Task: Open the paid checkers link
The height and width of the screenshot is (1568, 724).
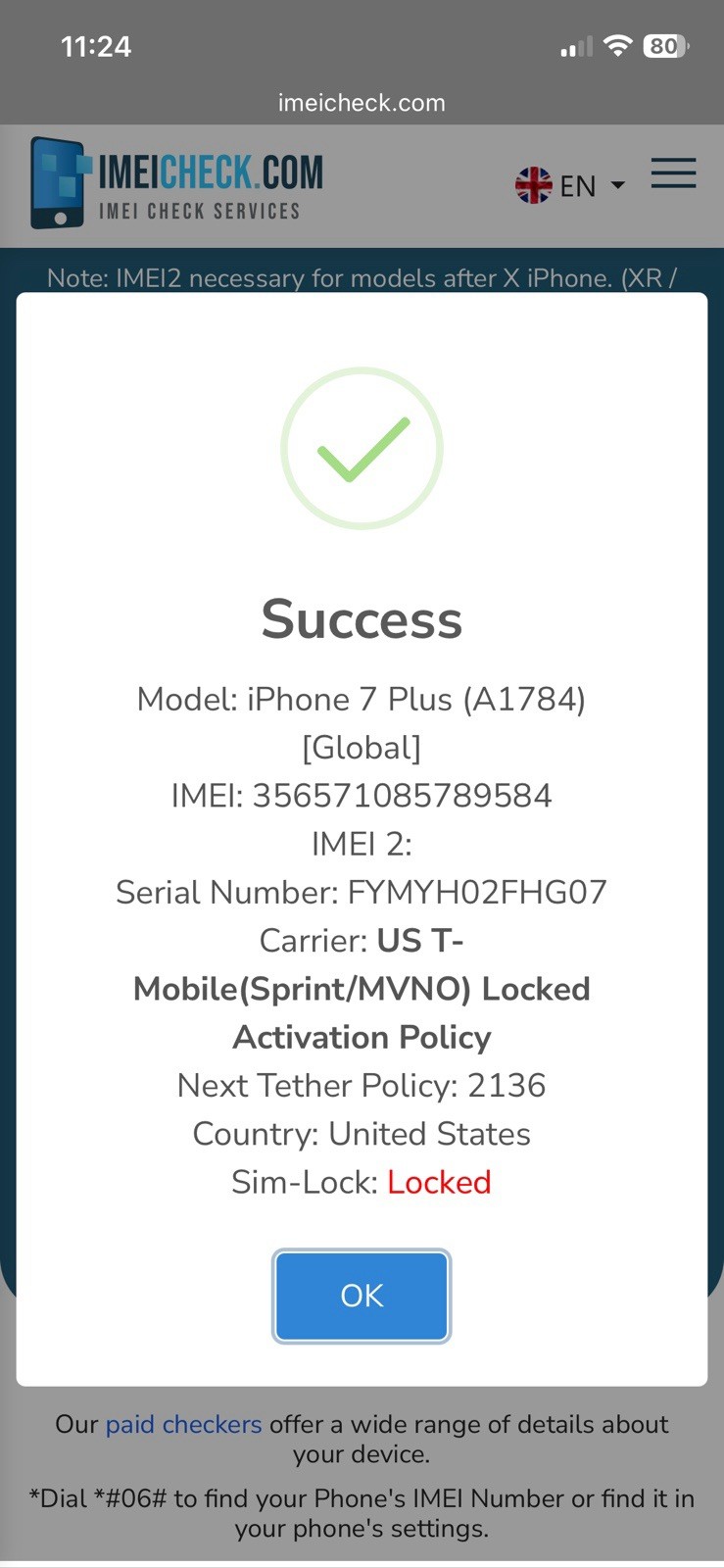Action: [x=183, y=1424]
